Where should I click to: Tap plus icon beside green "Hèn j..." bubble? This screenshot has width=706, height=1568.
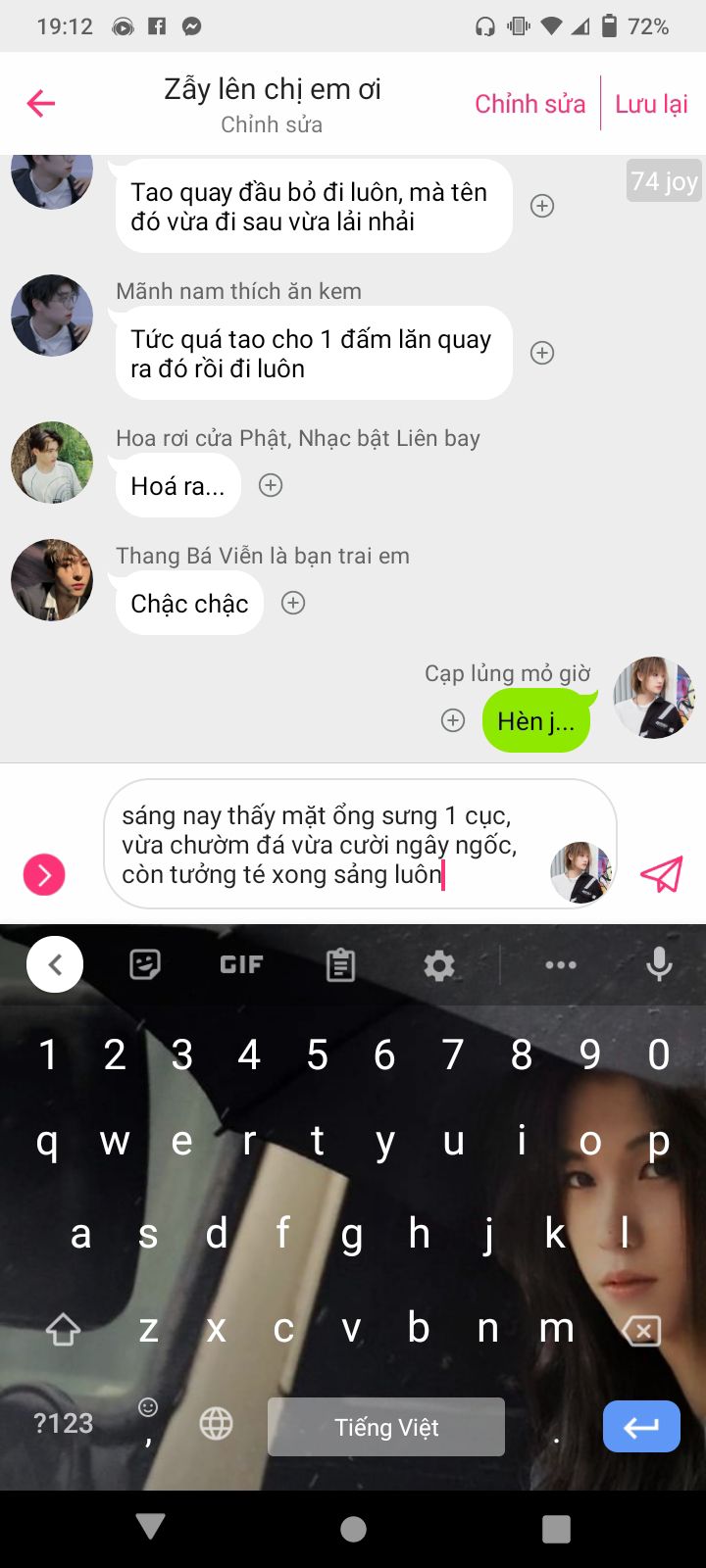[453, 721]
